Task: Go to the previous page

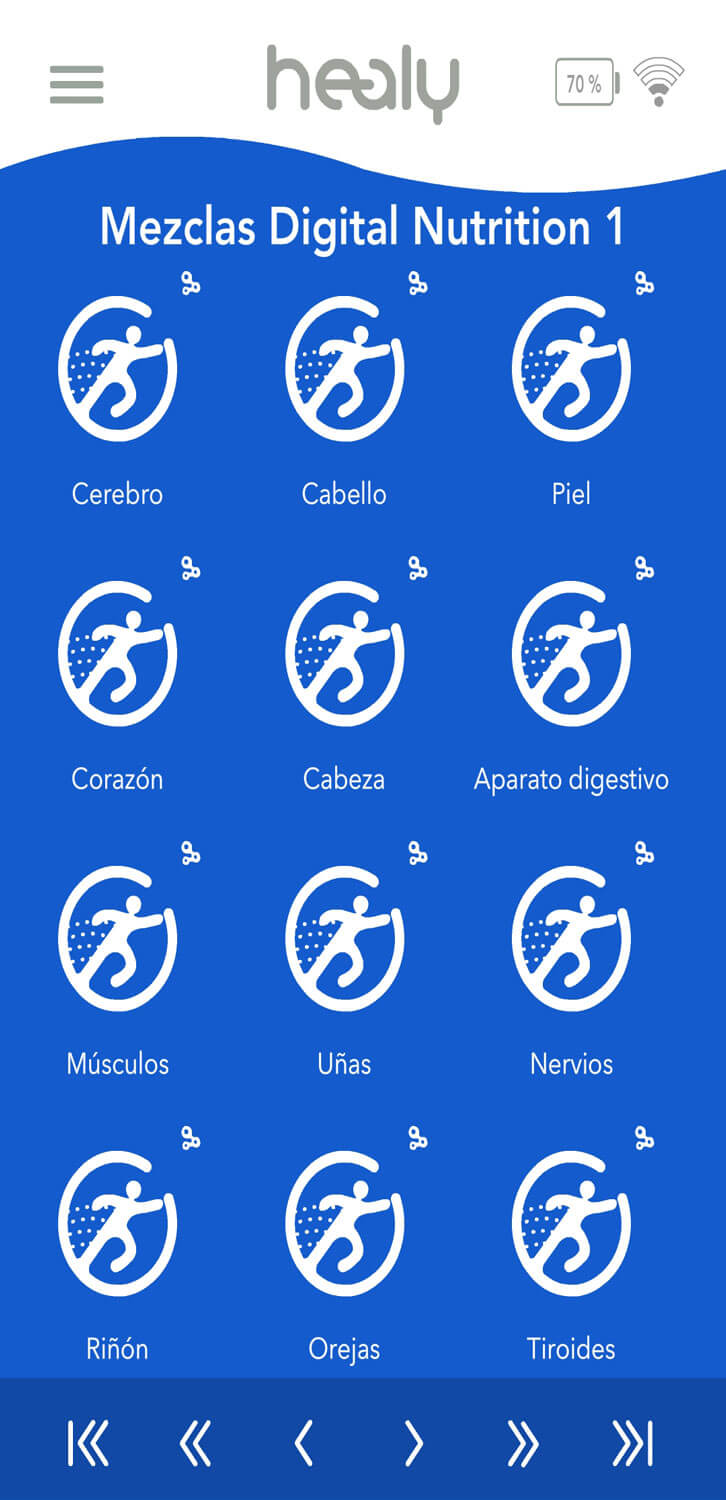Action: pyautogui.click(x=304, y=1443)
